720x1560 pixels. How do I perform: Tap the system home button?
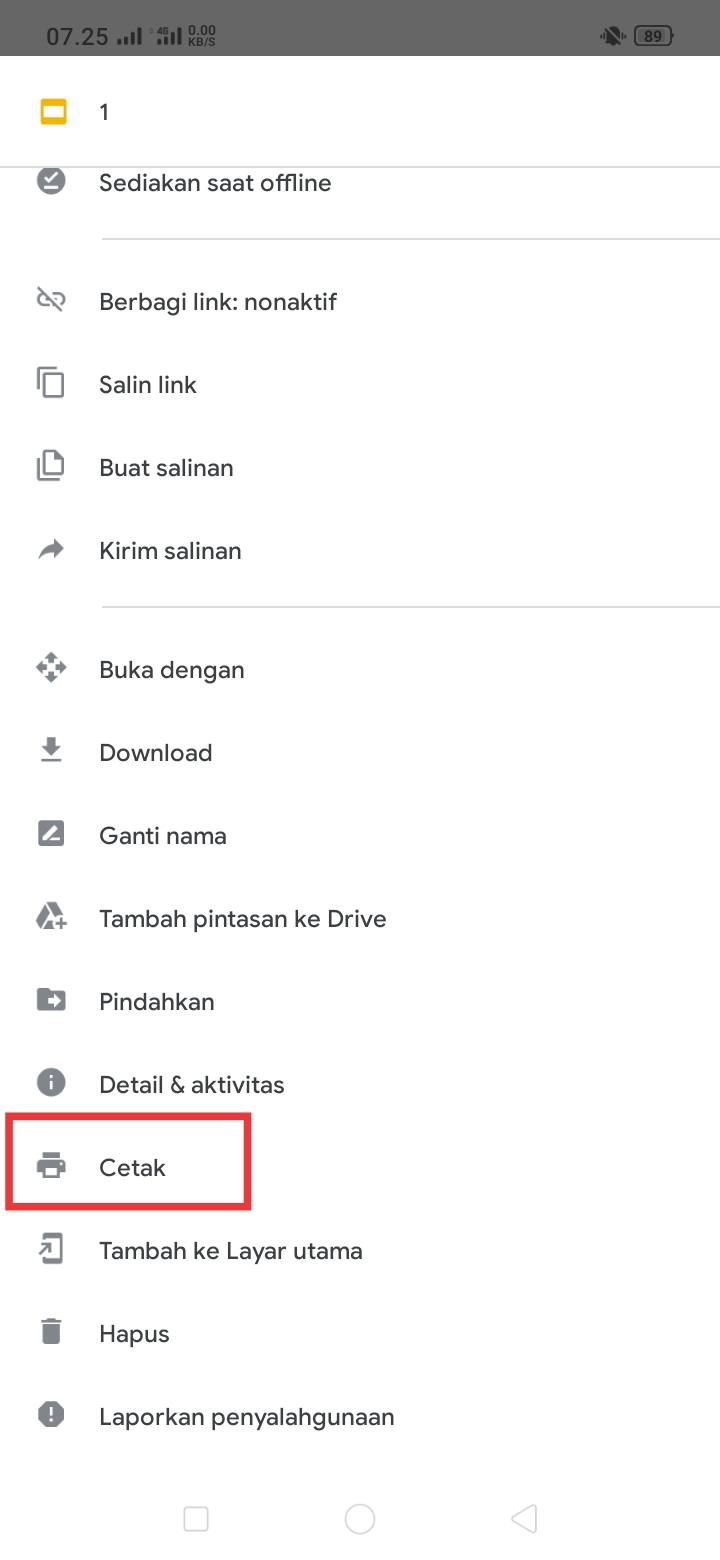(359, 1519)
